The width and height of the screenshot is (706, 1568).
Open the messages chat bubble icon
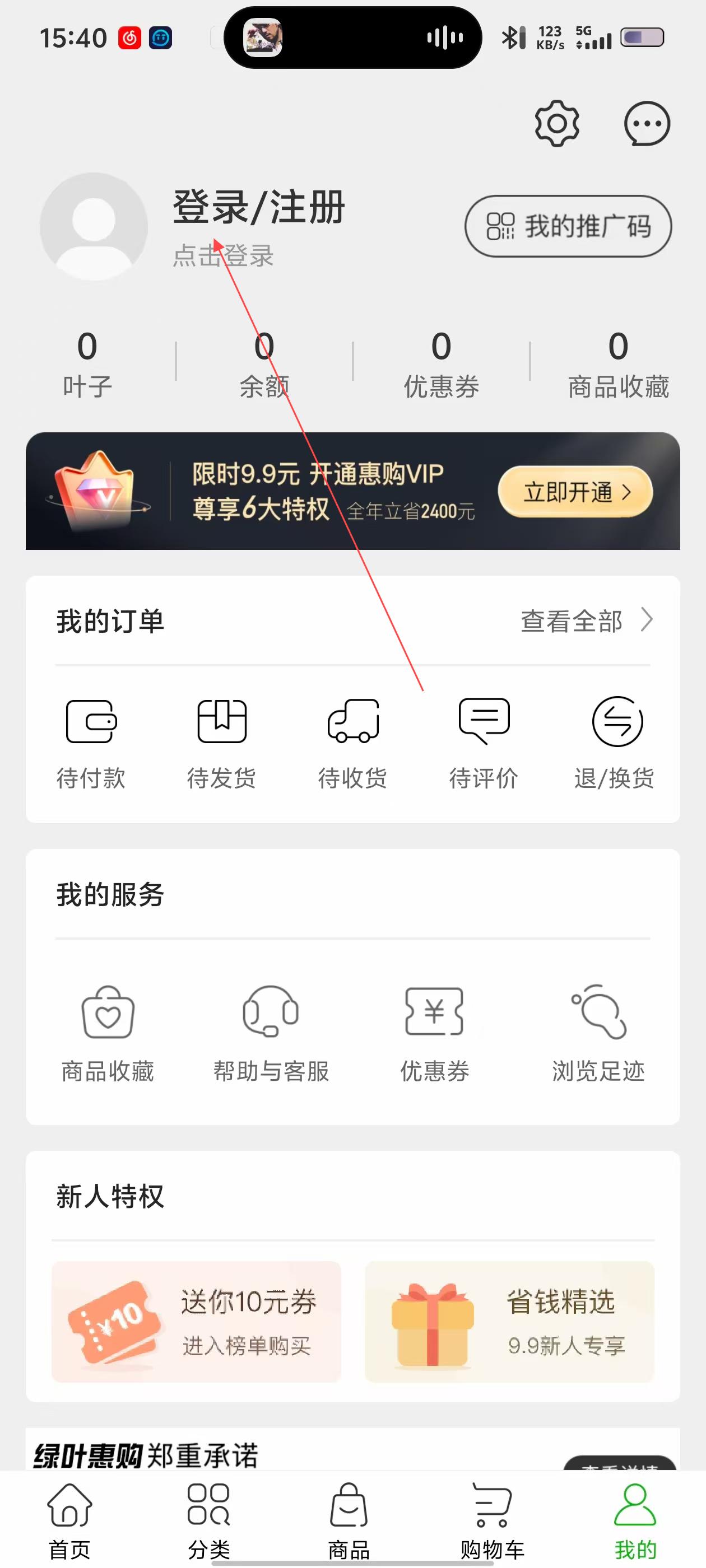coord(646,124)
